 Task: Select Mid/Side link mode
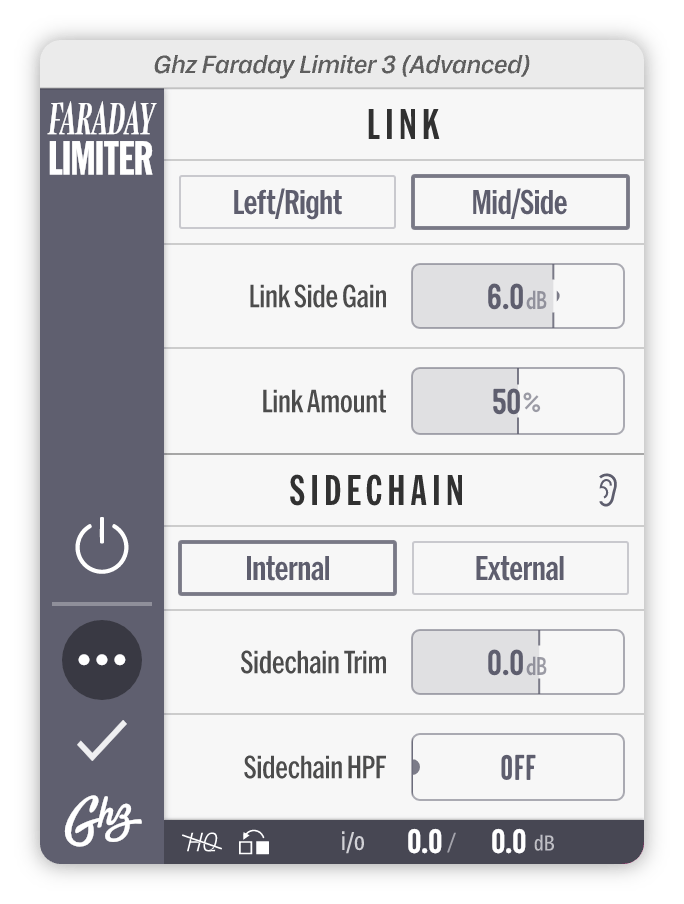(519, 202)
